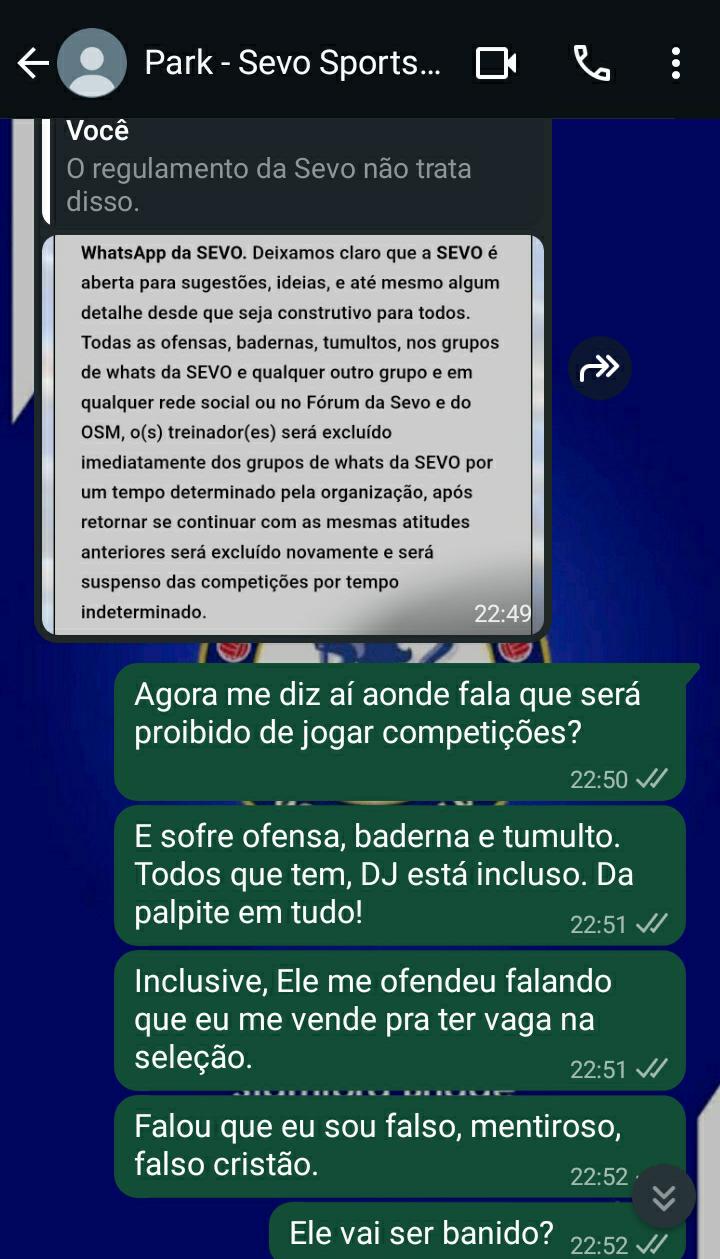
Task: Open Park - Sevo Sports contact info
Action: (292, 63)
